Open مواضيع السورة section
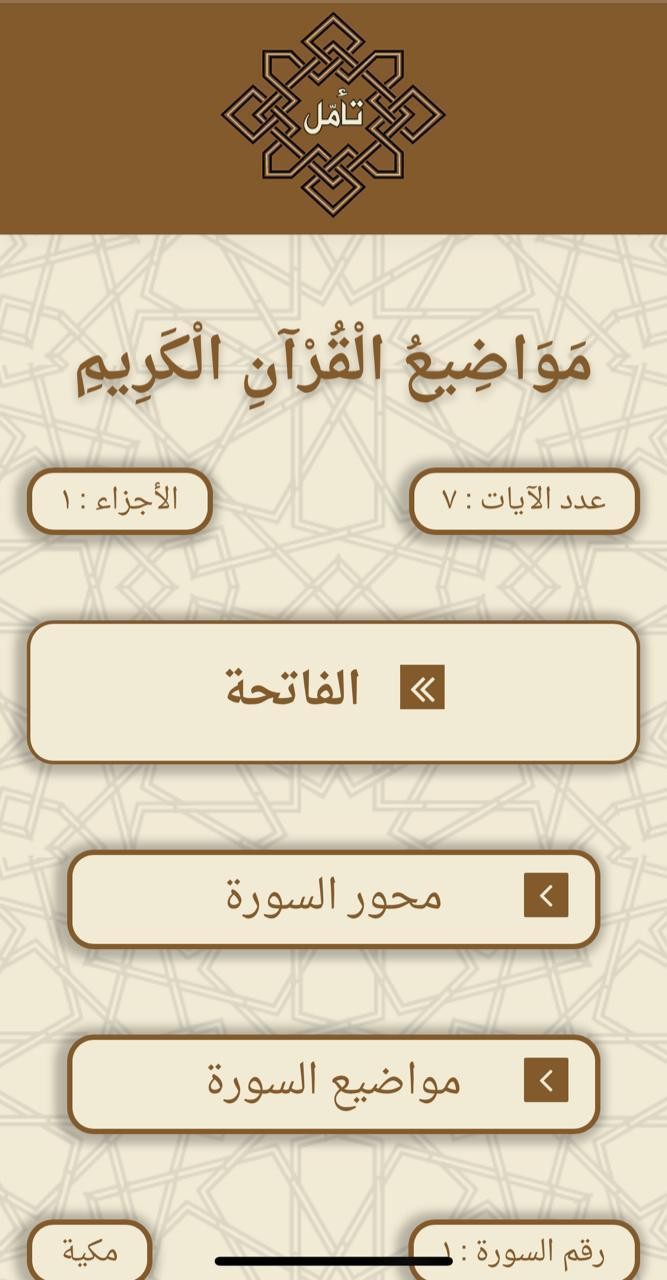 [x=333, y=1083]
